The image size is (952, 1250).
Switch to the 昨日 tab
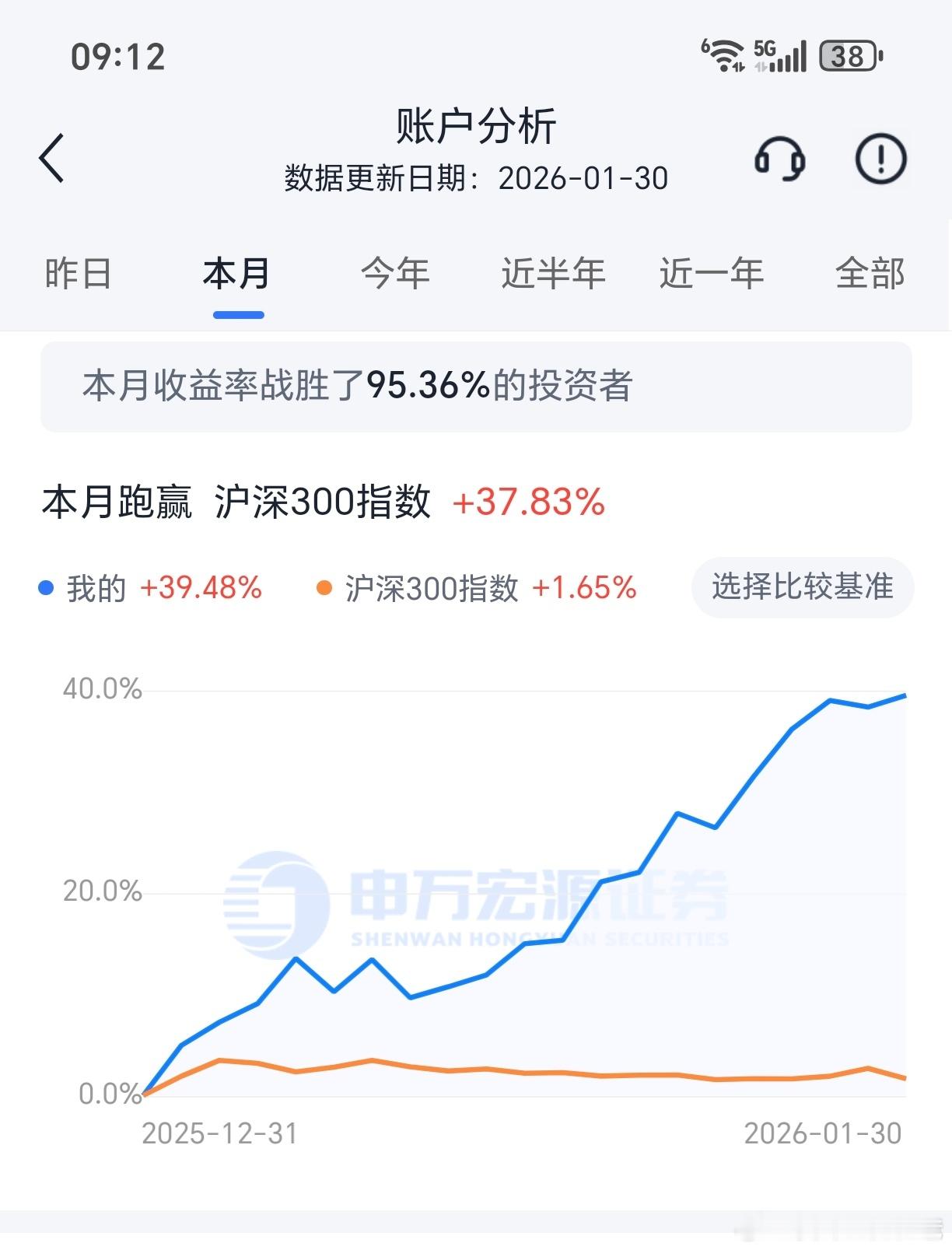[x=77, y=273]
